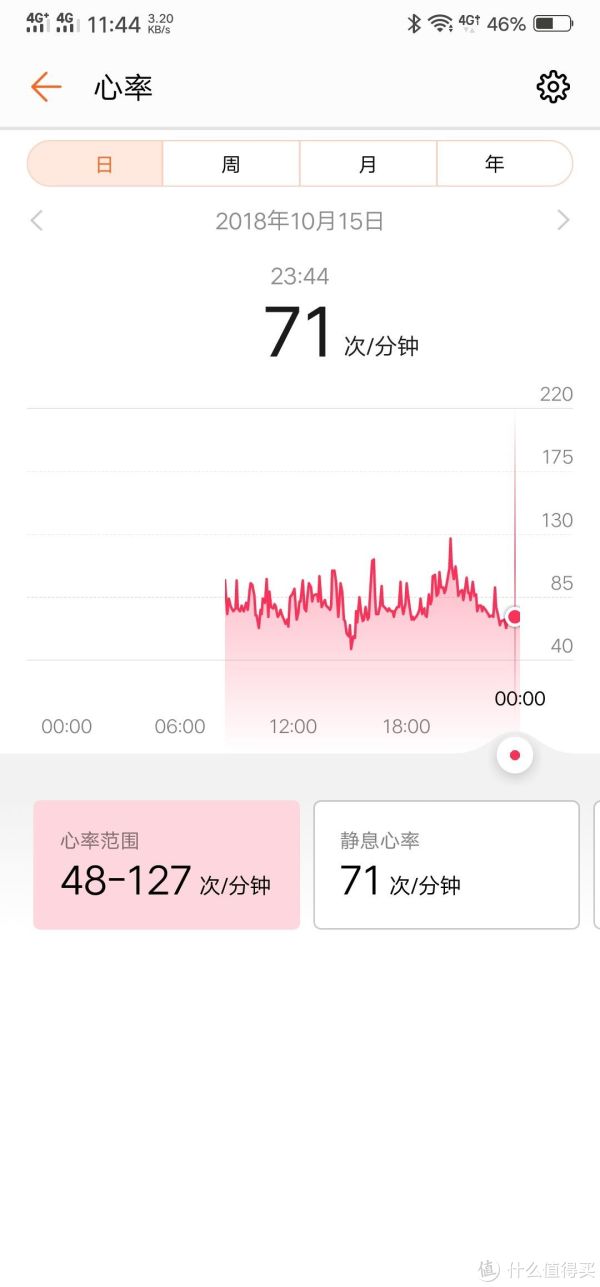Go to the previous day with left arrow
The image size is (600, 1287).
click(x=37, y=220)
